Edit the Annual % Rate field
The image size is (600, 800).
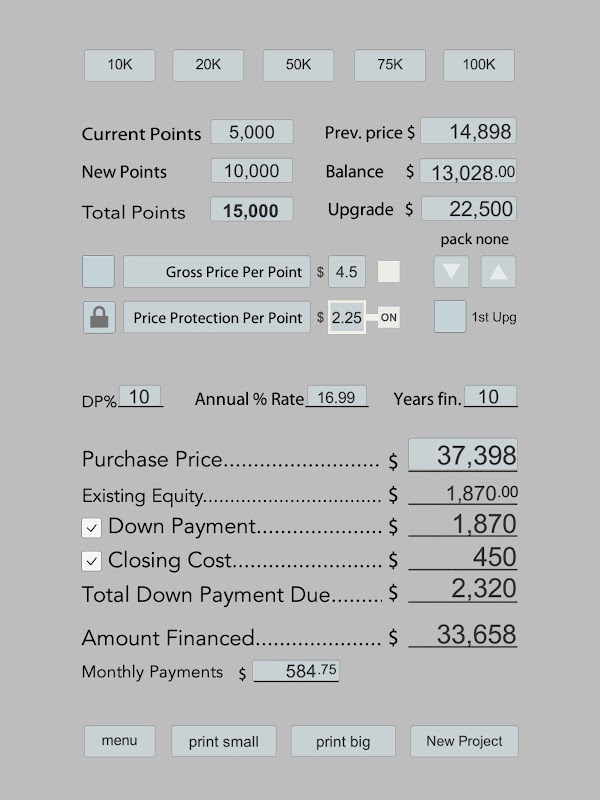coord(337,396)
